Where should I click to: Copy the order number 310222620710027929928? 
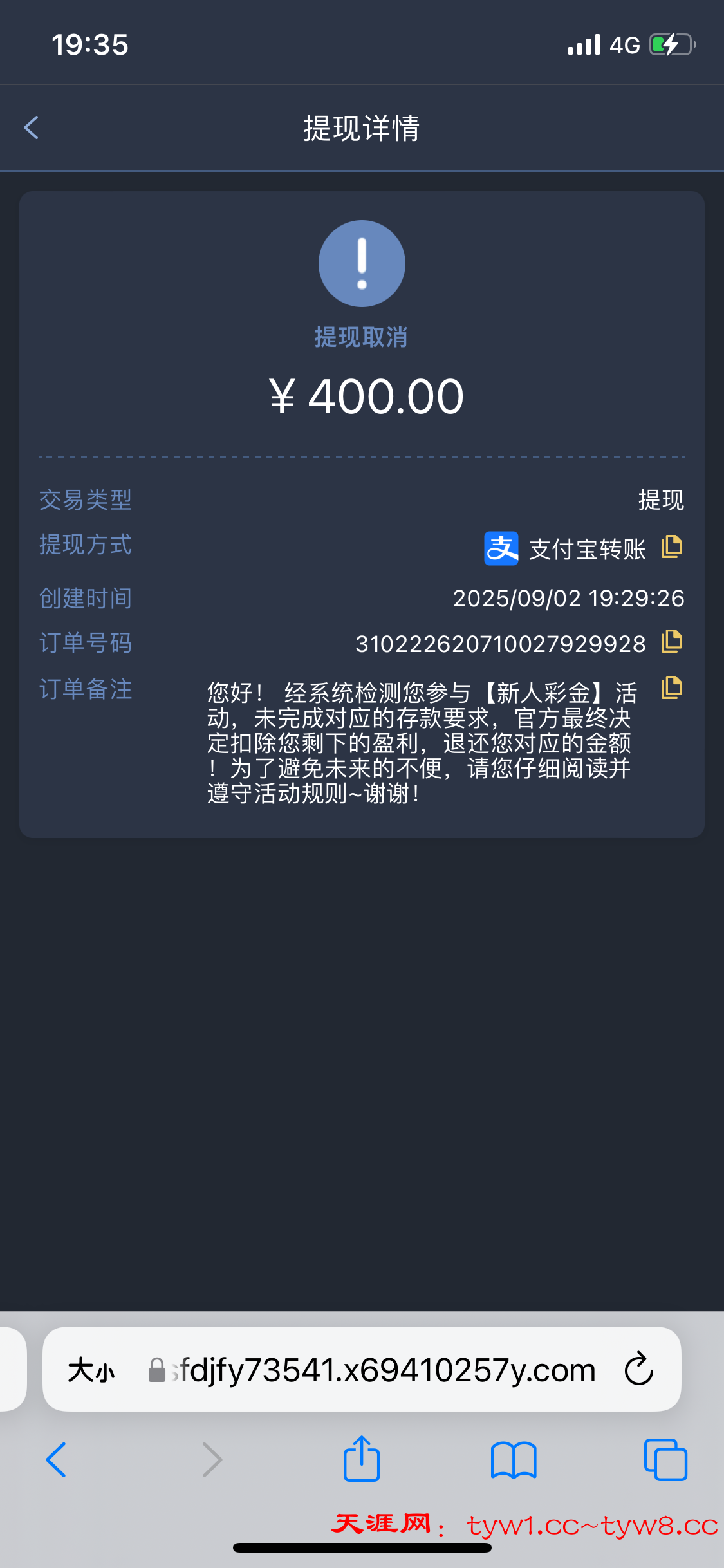pos(671,641)
